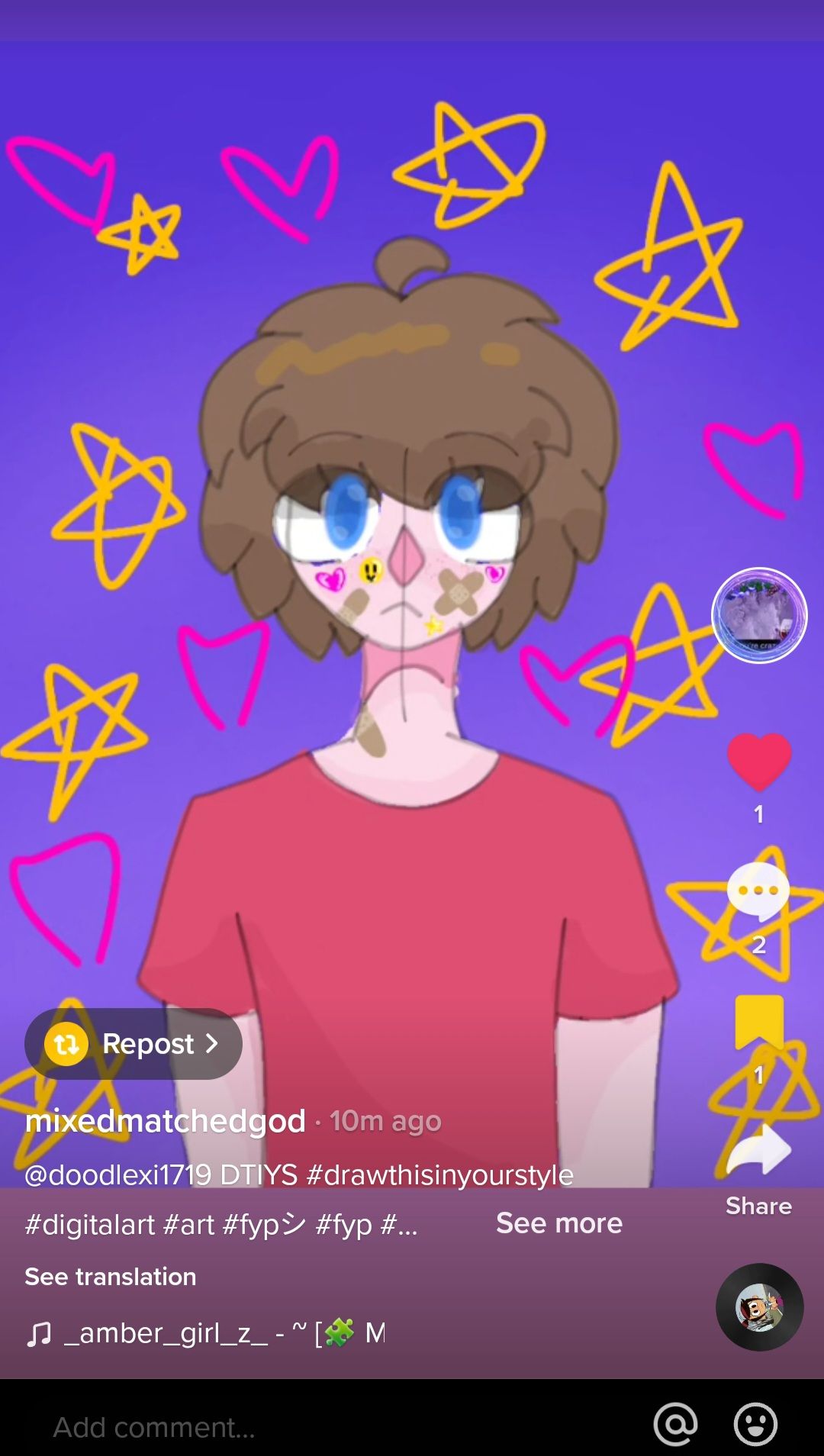Open mixedmatchedgod's profile from the username
Screen dimensions: 824x1456
click(x=166, y=1121)
